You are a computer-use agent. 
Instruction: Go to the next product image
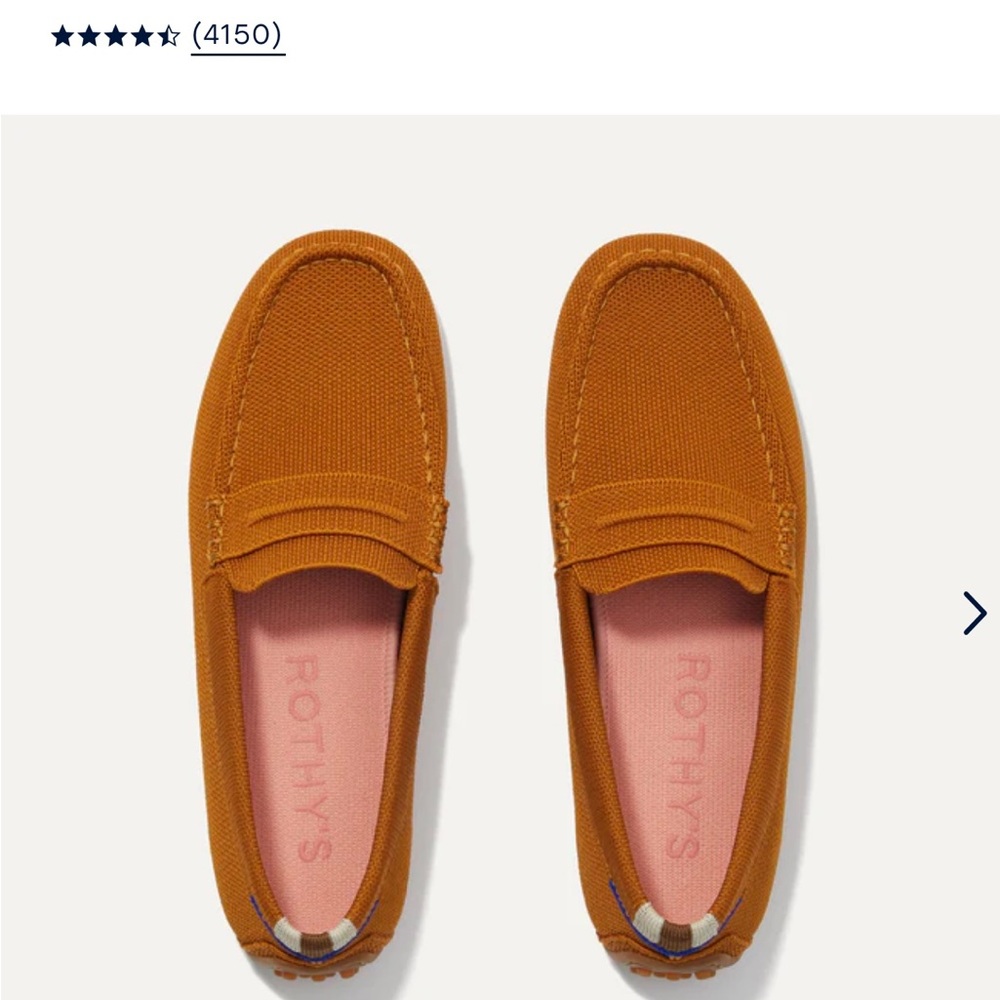(x=974, y=613)
